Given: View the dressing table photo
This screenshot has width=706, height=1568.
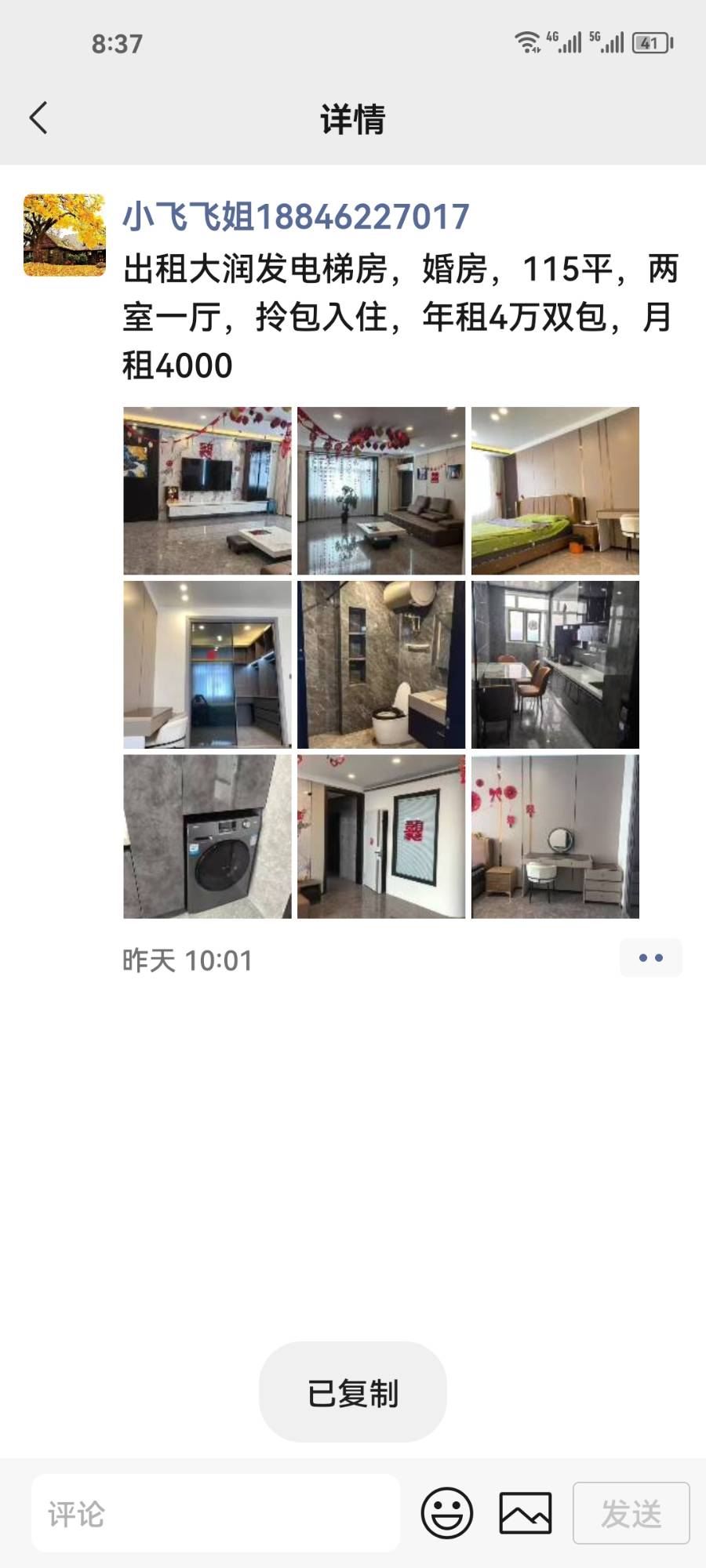Looking at the screenshot, I should [555, 837].
